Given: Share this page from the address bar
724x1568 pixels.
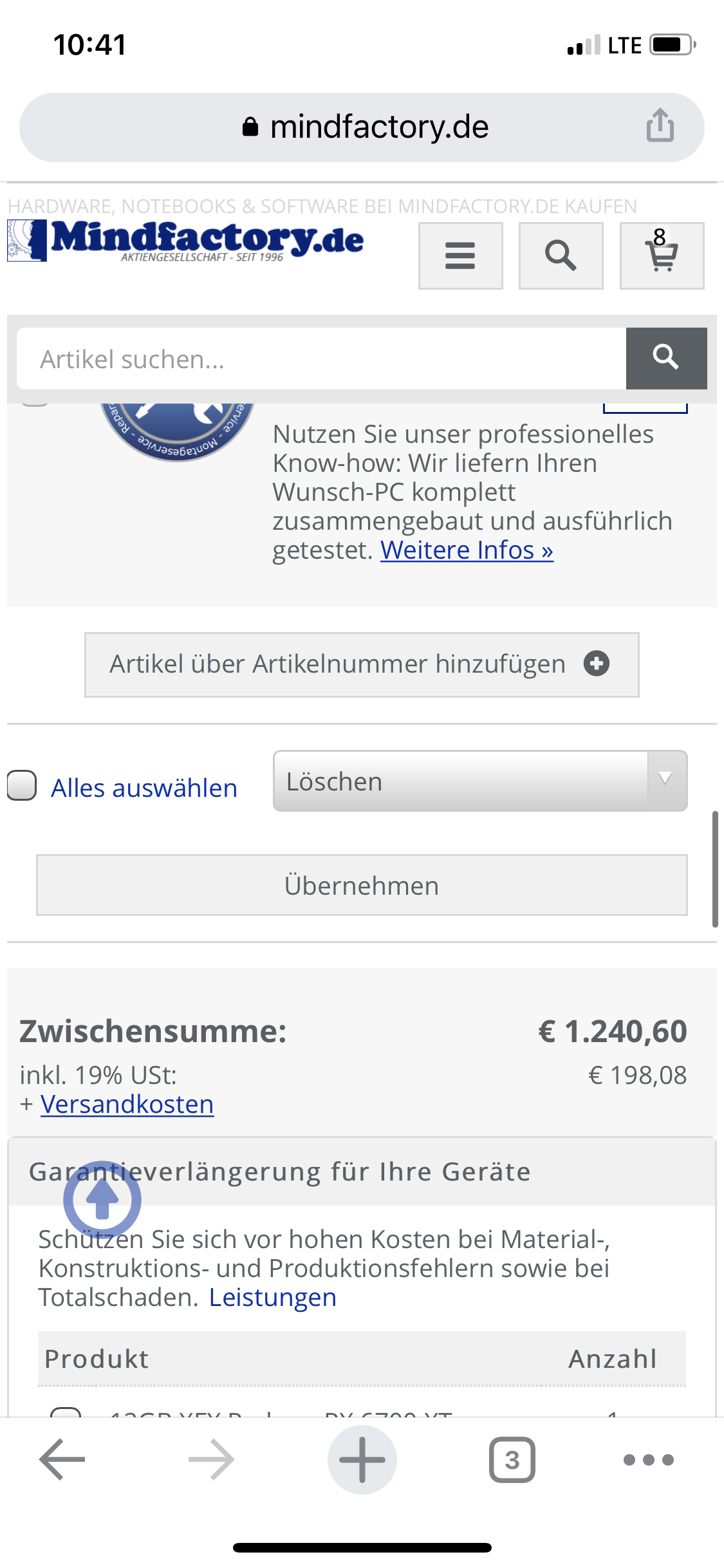Looking at the screenshot, I should coord(660,125).
